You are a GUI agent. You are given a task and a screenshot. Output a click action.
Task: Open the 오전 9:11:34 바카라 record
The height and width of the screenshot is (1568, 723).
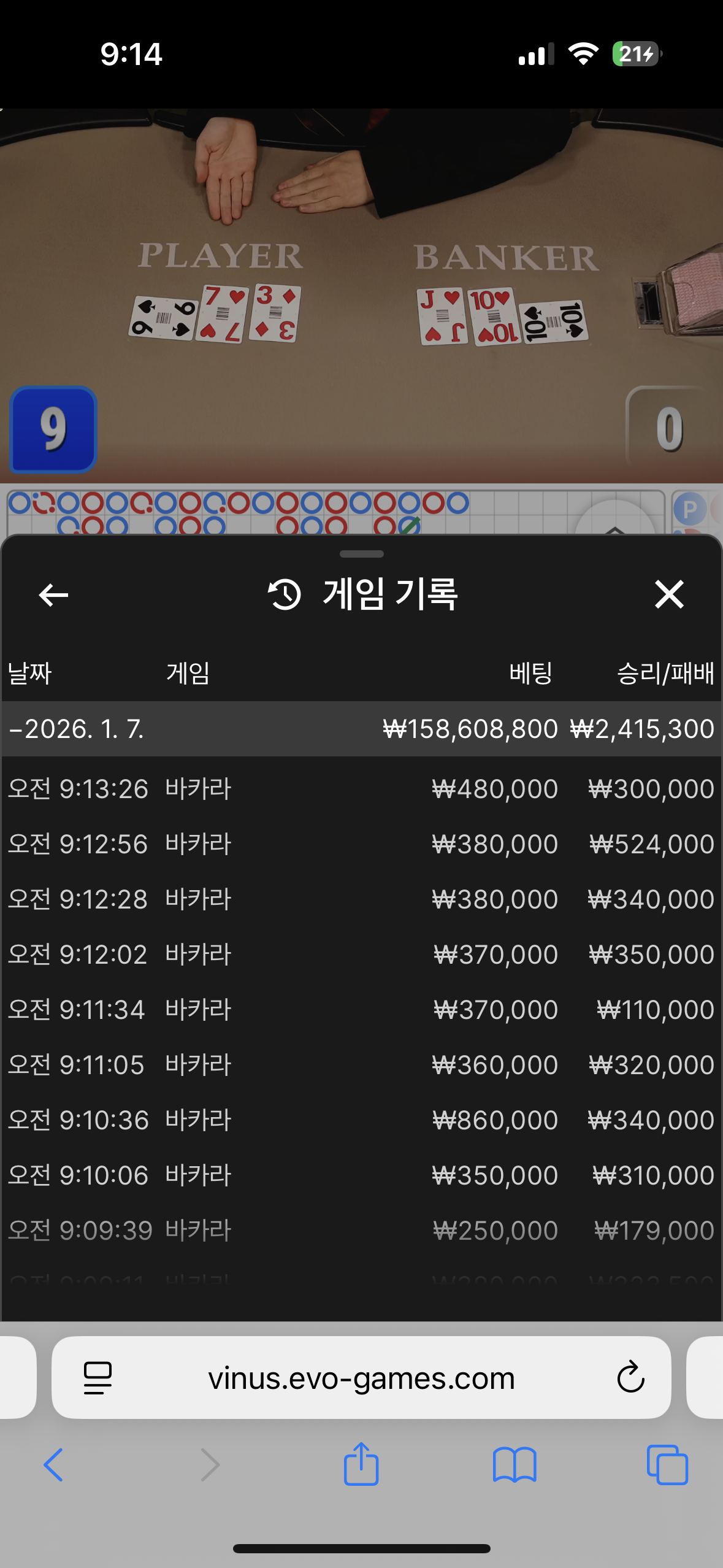tap(361, 1009)
